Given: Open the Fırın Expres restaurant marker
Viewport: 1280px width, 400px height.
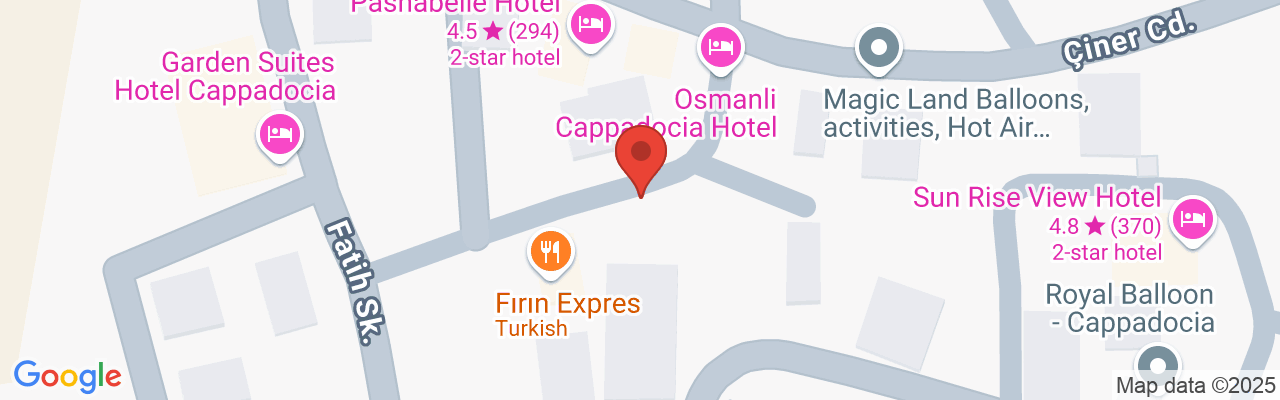Looking at the screenshot, I should pos(550,252).
